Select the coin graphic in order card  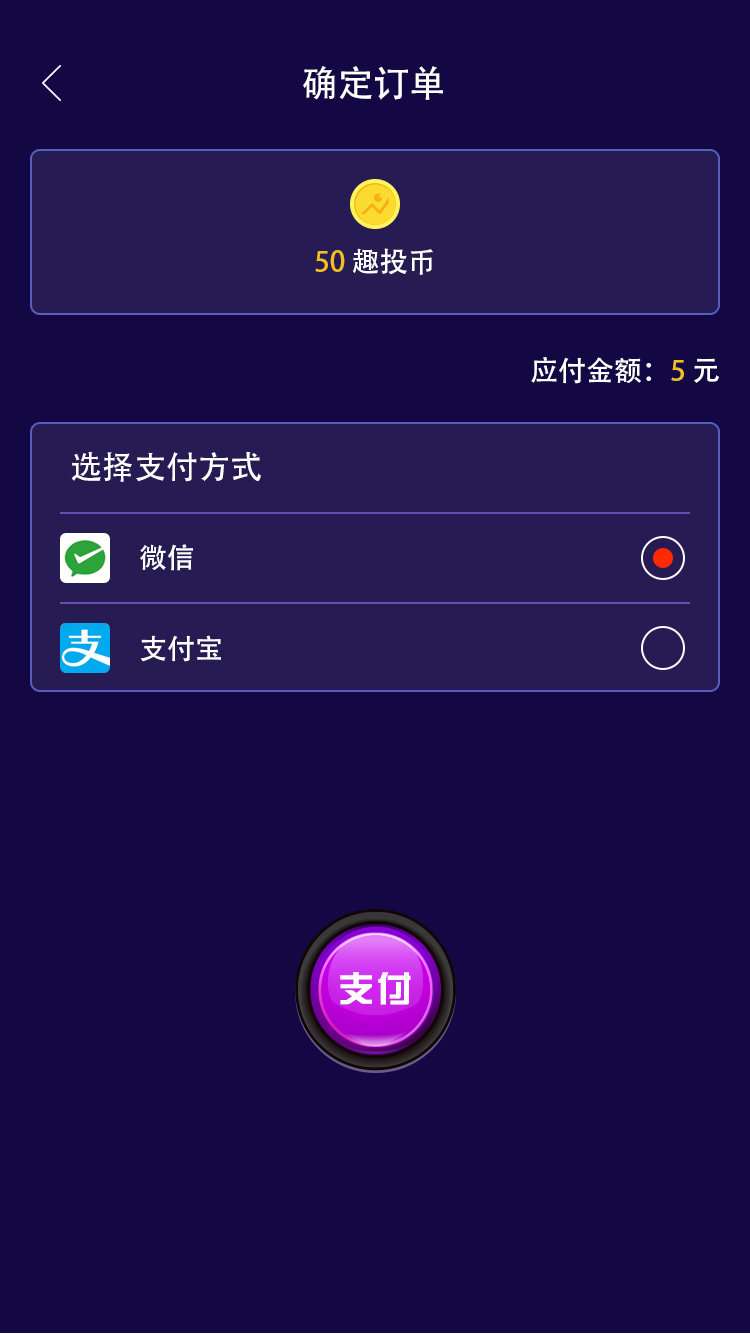[x=375, y=204]
